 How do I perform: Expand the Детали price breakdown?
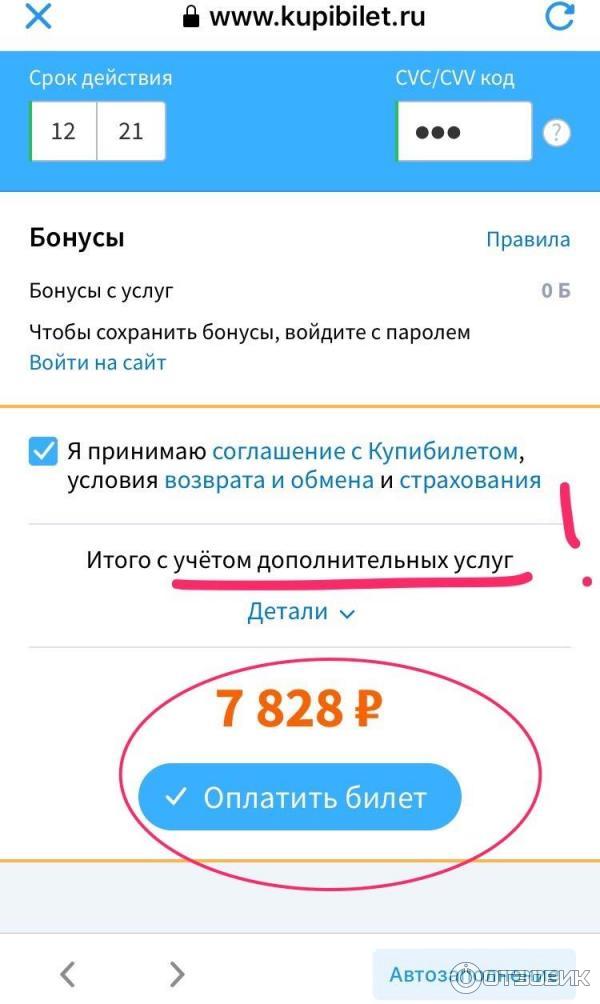(x=300, y=612)
